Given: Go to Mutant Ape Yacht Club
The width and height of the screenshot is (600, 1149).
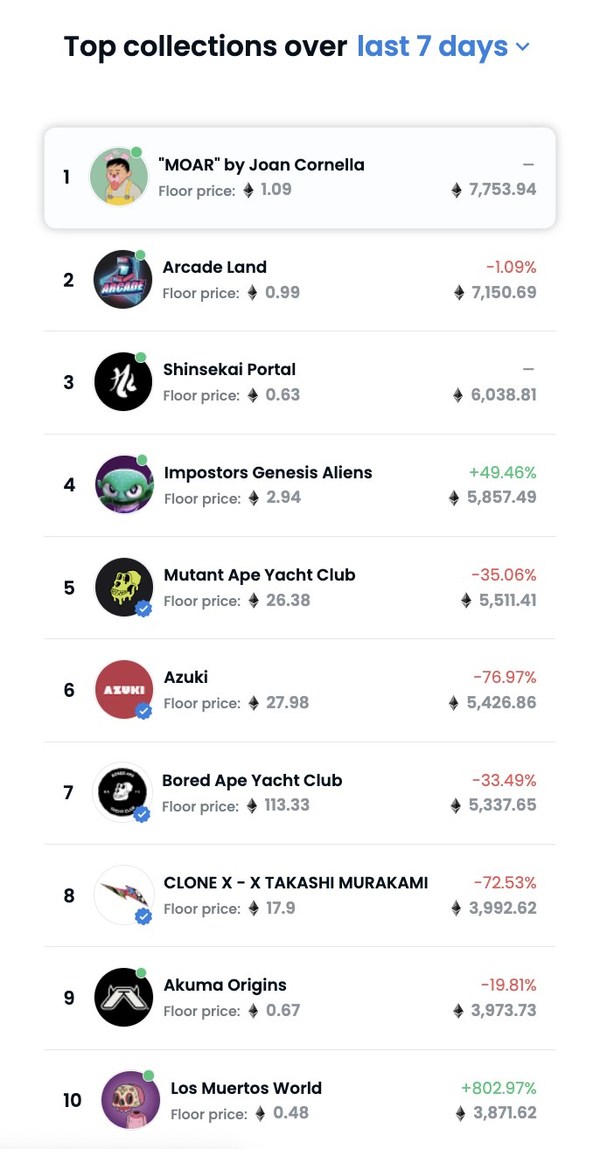Looking at the screenshot, I should point(259,575).
